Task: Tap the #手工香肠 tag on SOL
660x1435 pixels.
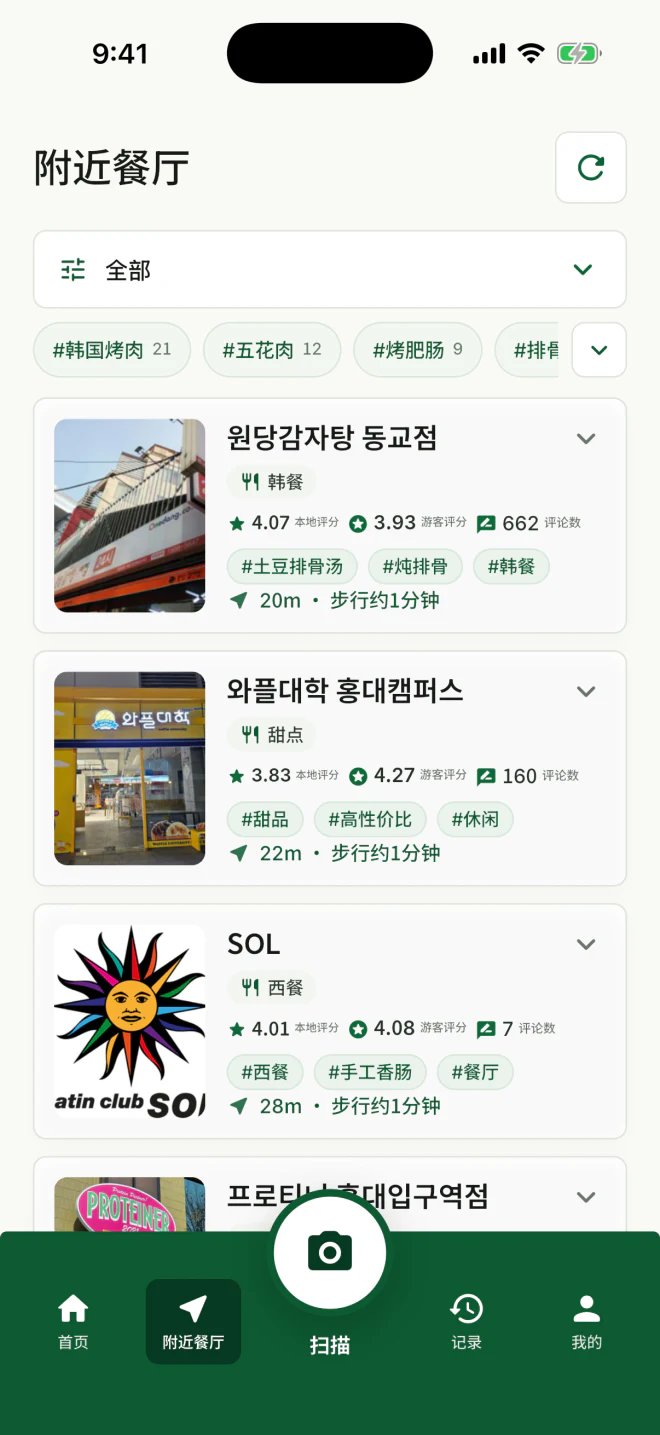Action: pos(370,1073)
